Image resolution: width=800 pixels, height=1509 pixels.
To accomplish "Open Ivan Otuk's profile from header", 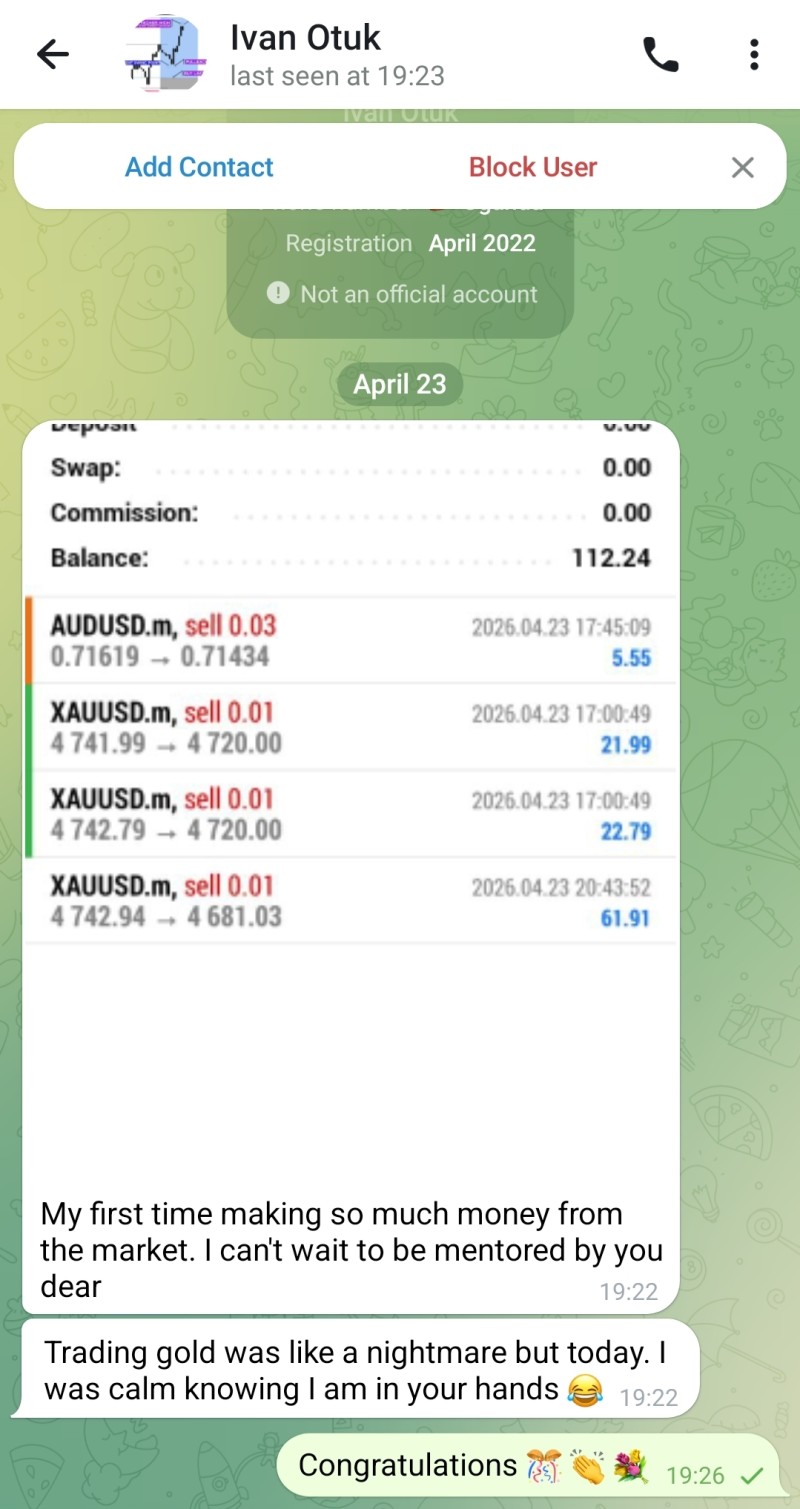I will (x=305, y=55).
